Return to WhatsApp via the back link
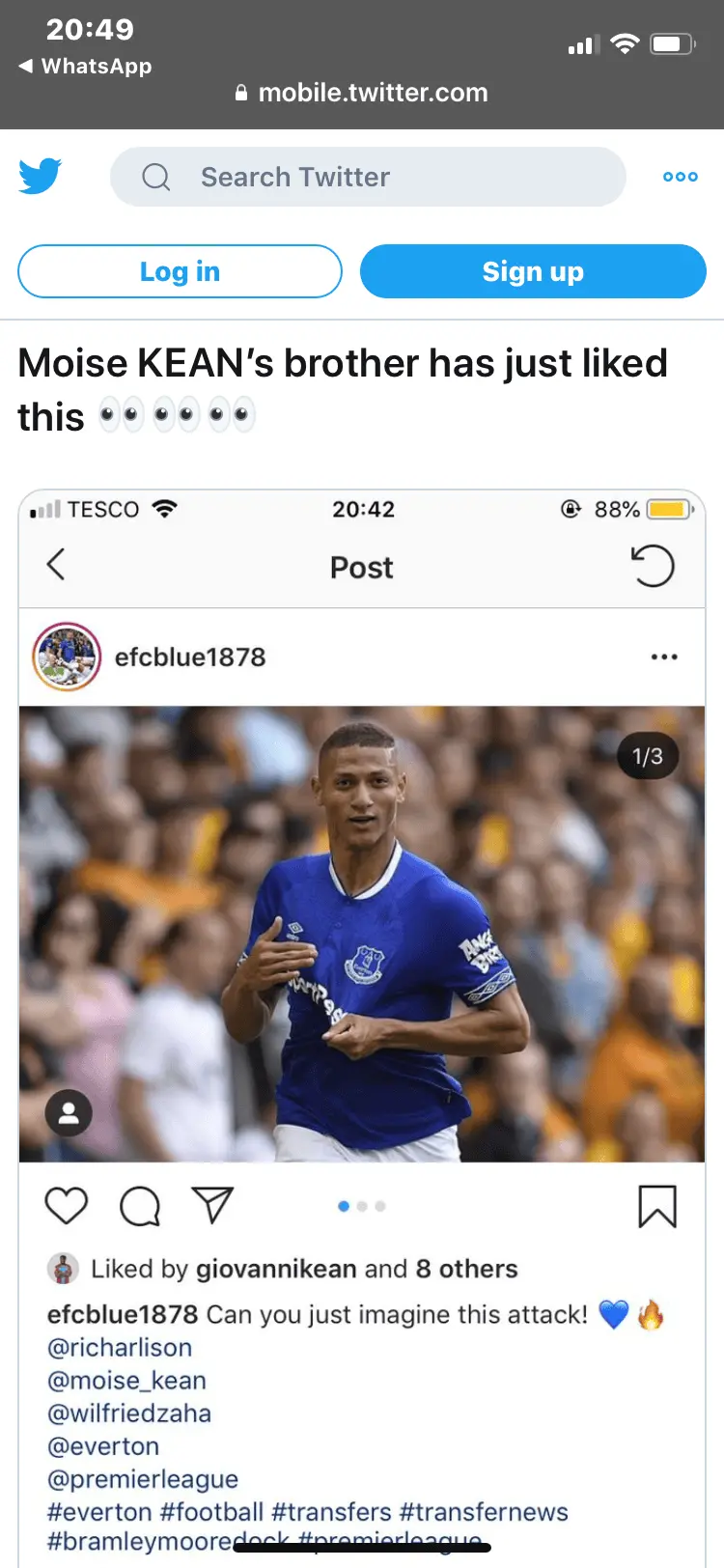This screenshot has height=1568, width=724. [85, 66]
